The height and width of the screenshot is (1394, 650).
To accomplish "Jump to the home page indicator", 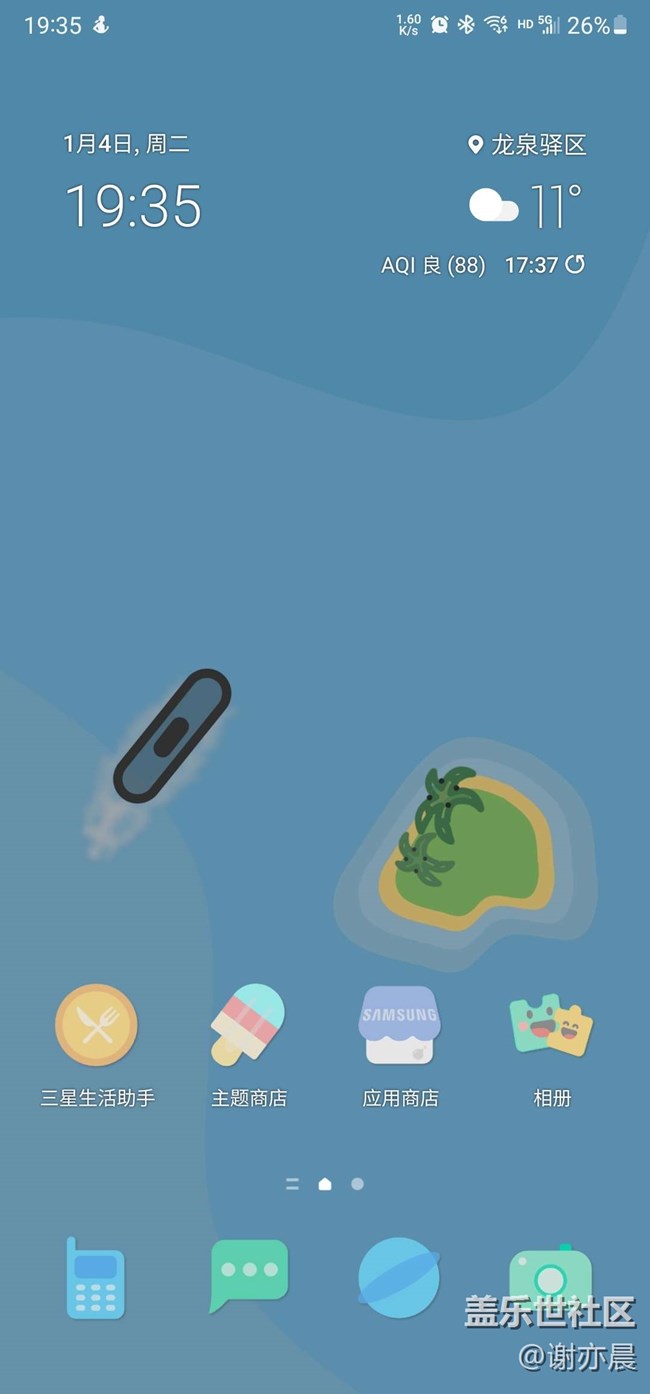I will 325,1184.
